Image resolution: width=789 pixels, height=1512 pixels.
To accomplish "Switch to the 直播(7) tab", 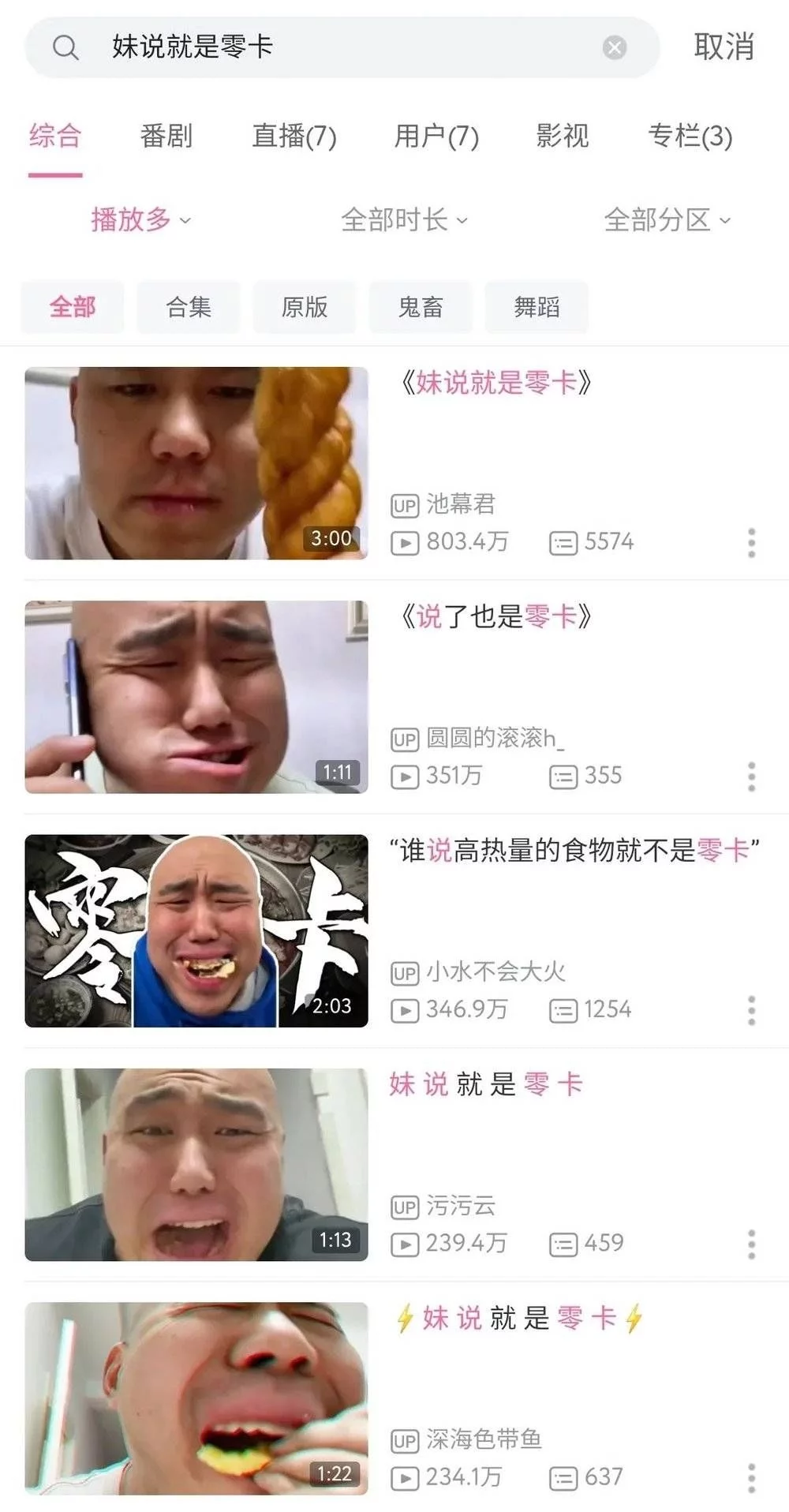I will 294,137.
